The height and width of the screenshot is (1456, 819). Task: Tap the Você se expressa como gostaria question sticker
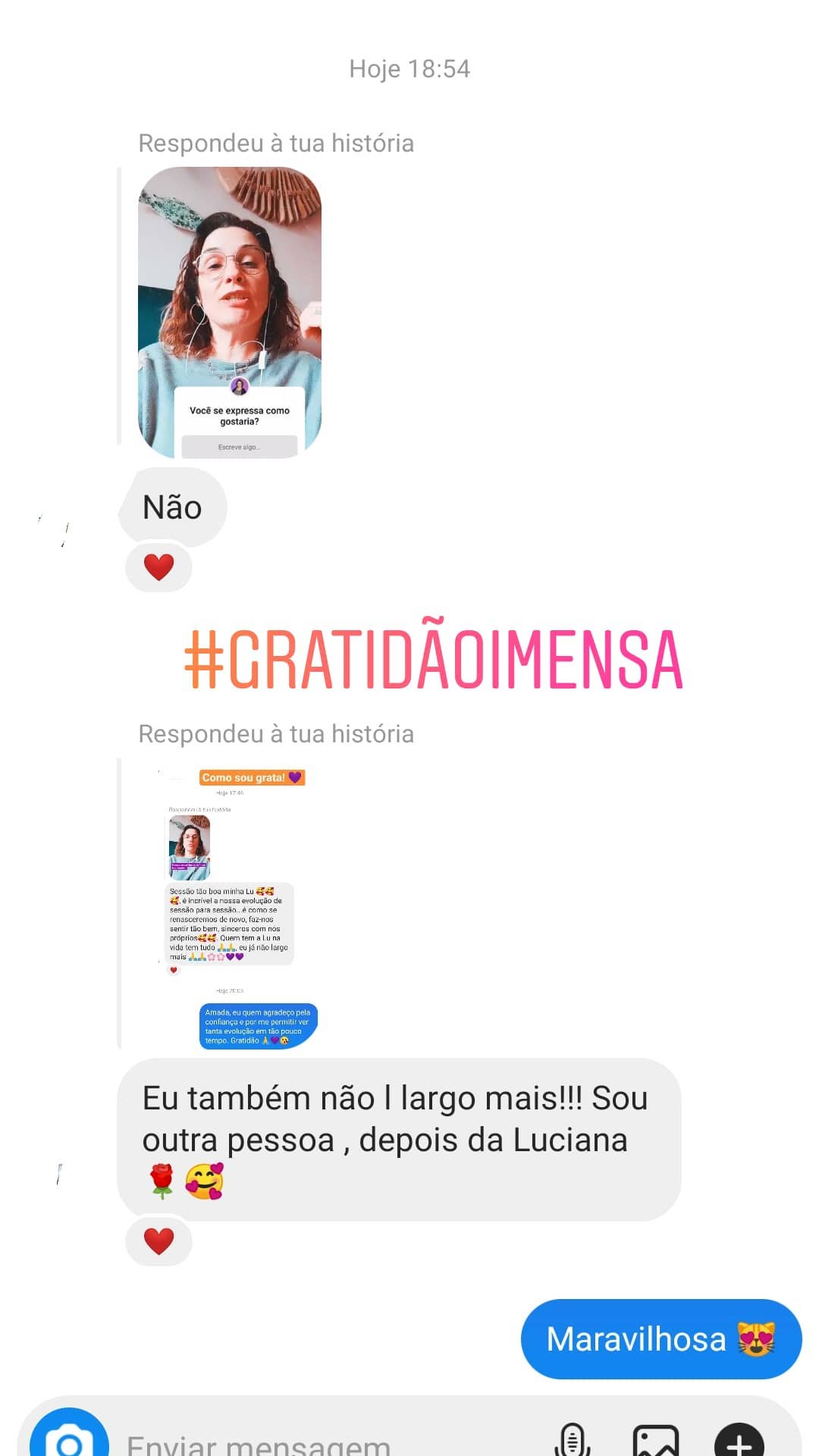coord(241,416)
